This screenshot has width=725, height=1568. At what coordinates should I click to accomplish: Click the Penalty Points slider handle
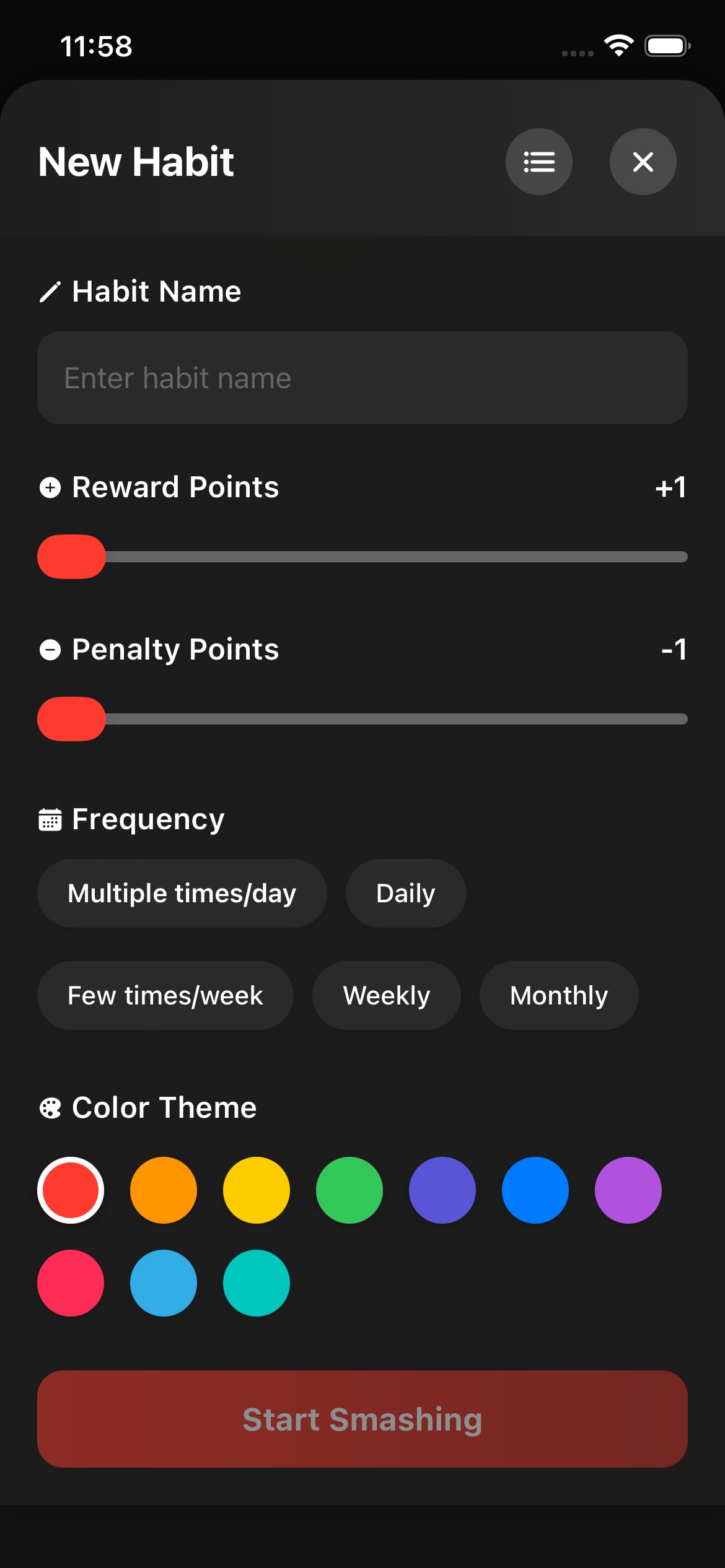71,719
